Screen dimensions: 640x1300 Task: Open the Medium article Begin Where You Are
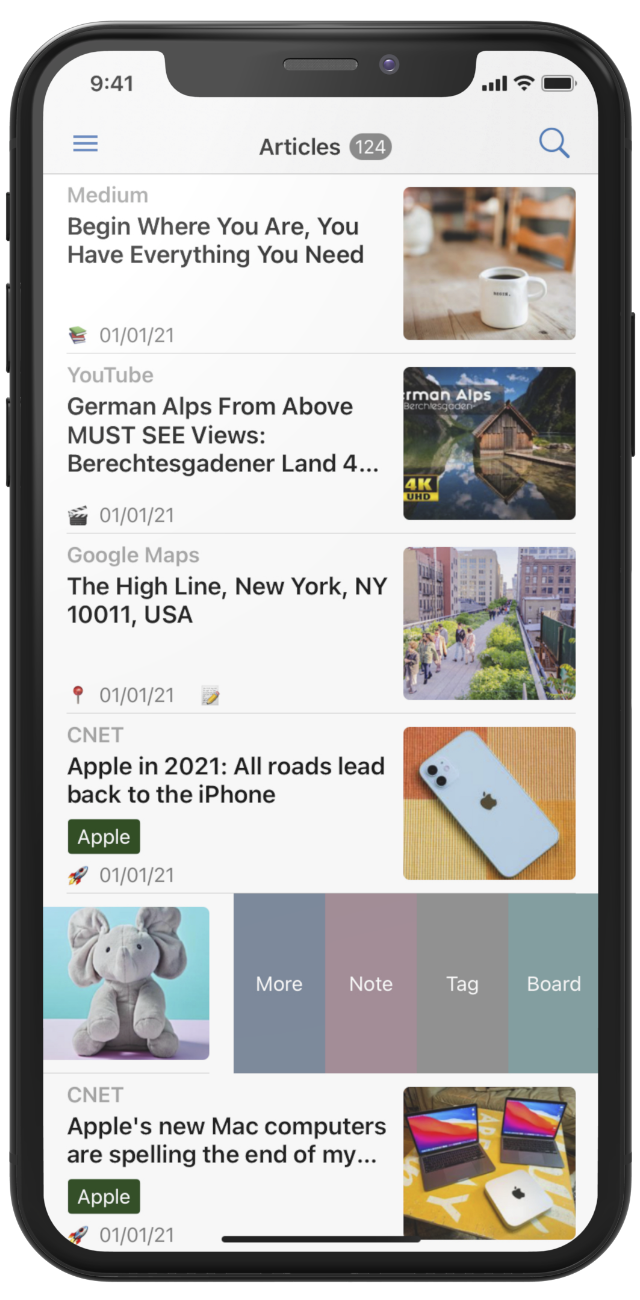[213, 241]
